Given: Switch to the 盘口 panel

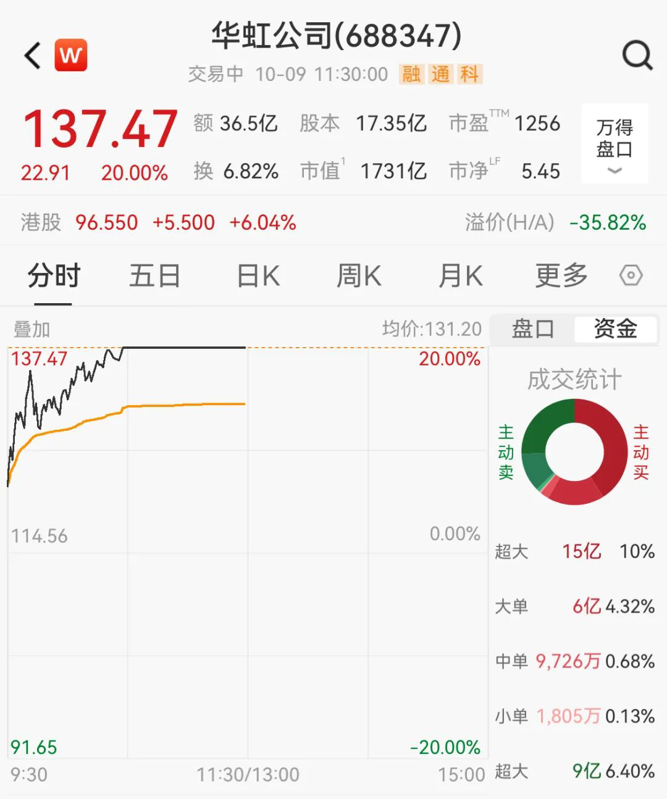Looking at the screenshot, I should tap(533, 329).
